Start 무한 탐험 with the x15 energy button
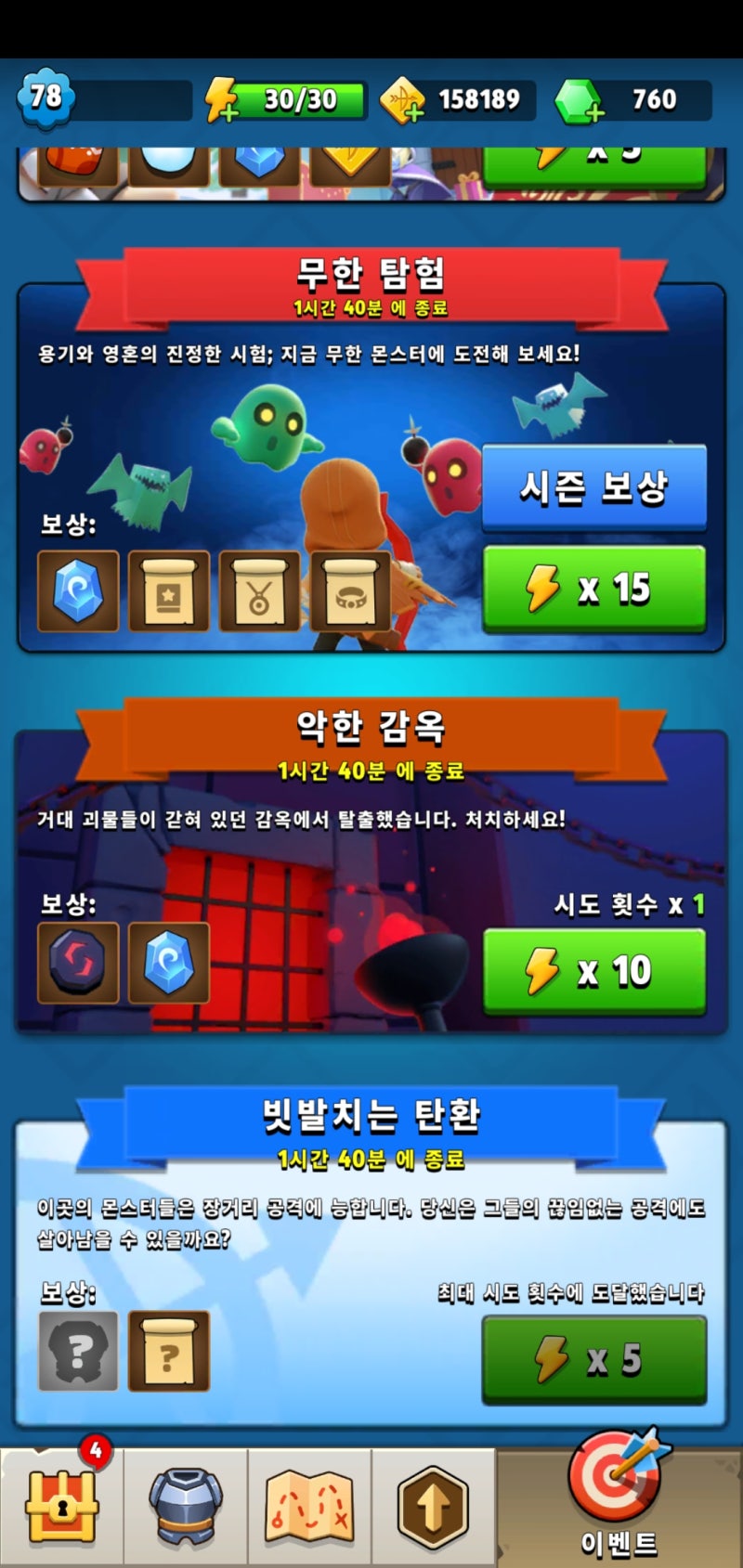 594,589
